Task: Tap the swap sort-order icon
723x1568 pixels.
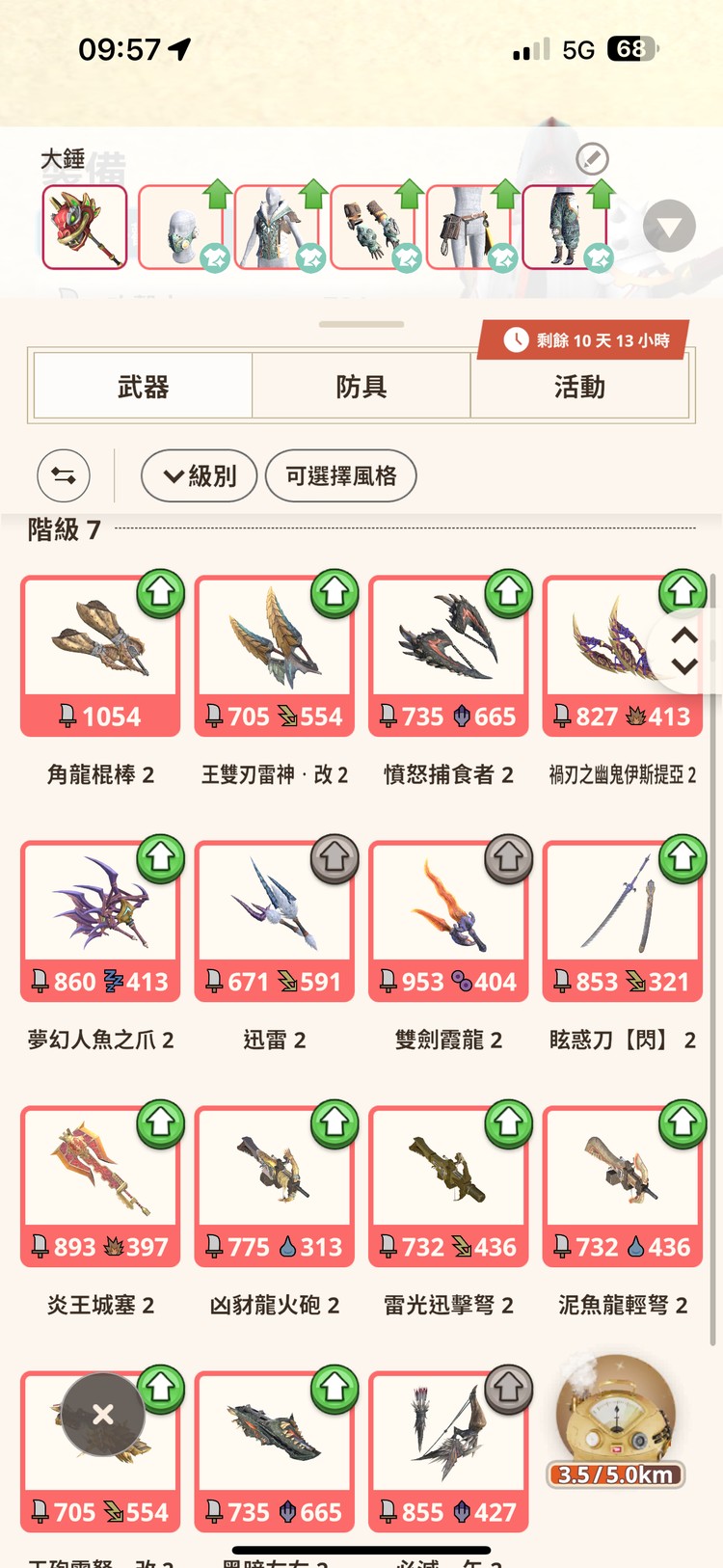Action: click(64, 475)
